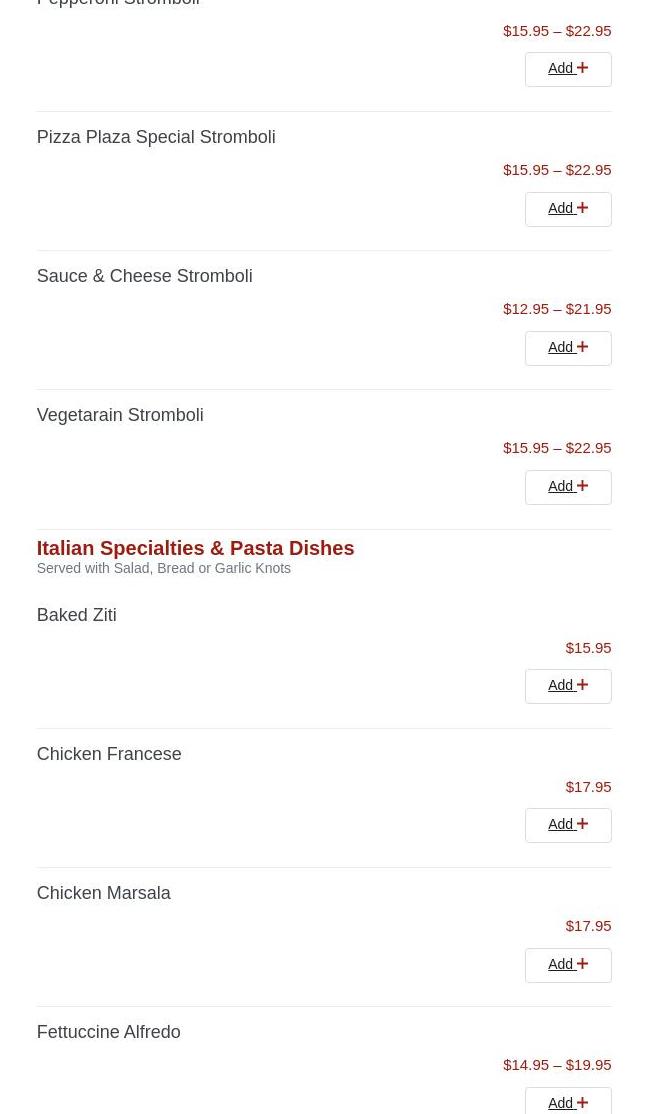650x1114 pixels.
Task: Add Baked Ziti to the order
Action: click(x=567, y=686)
